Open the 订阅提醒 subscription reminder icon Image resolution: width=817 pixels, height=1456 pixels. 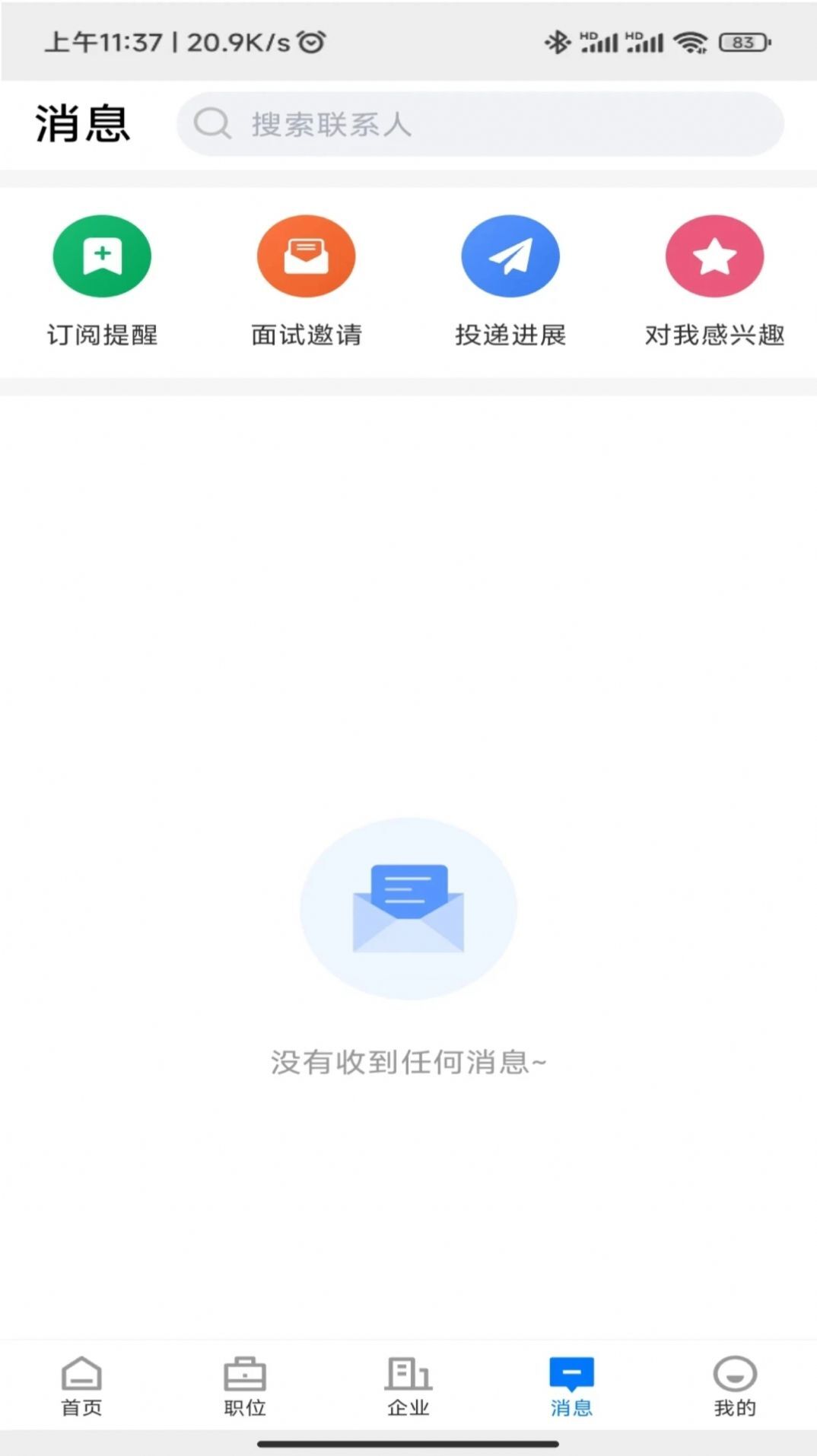(103, 256)
